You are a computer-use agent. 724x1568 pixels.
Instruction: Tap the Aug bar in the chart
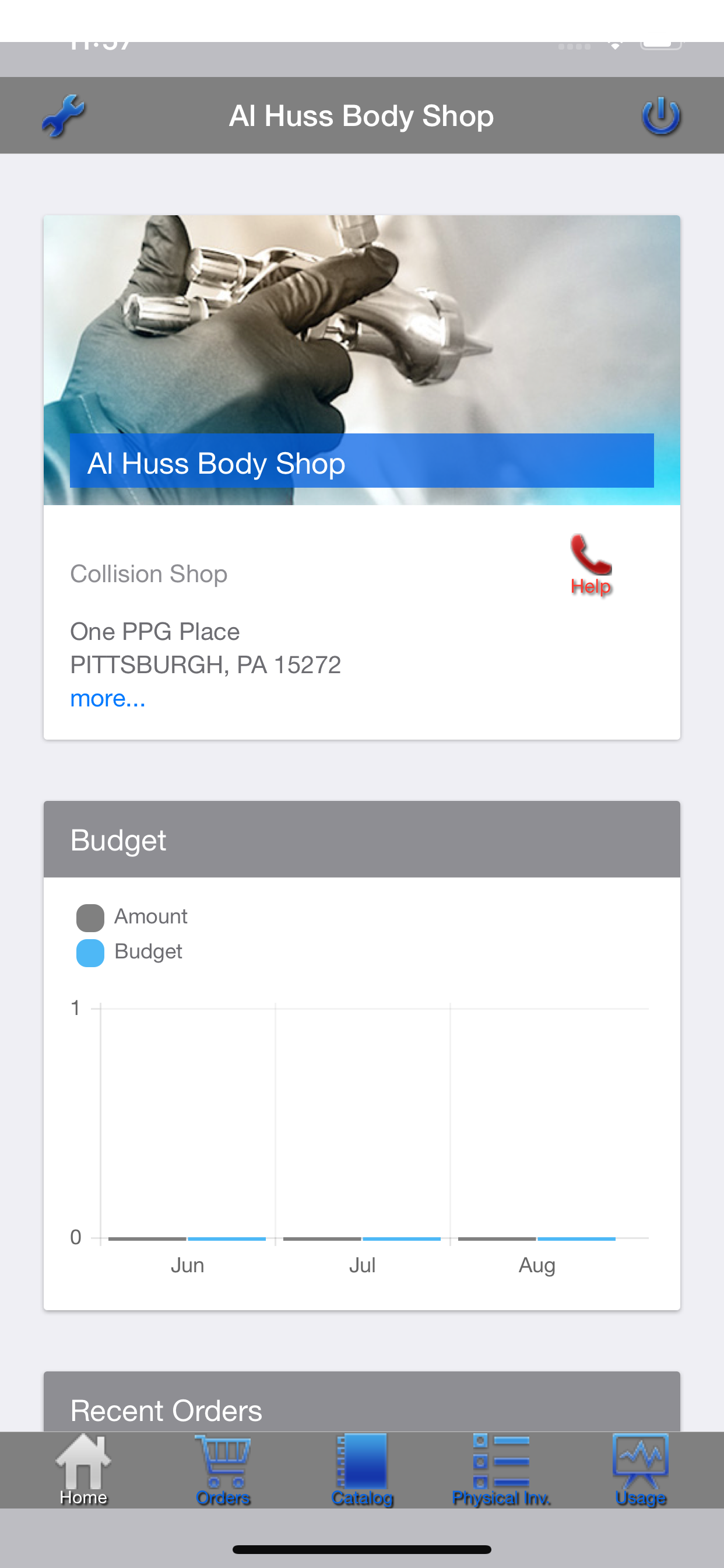point(536,1238)
